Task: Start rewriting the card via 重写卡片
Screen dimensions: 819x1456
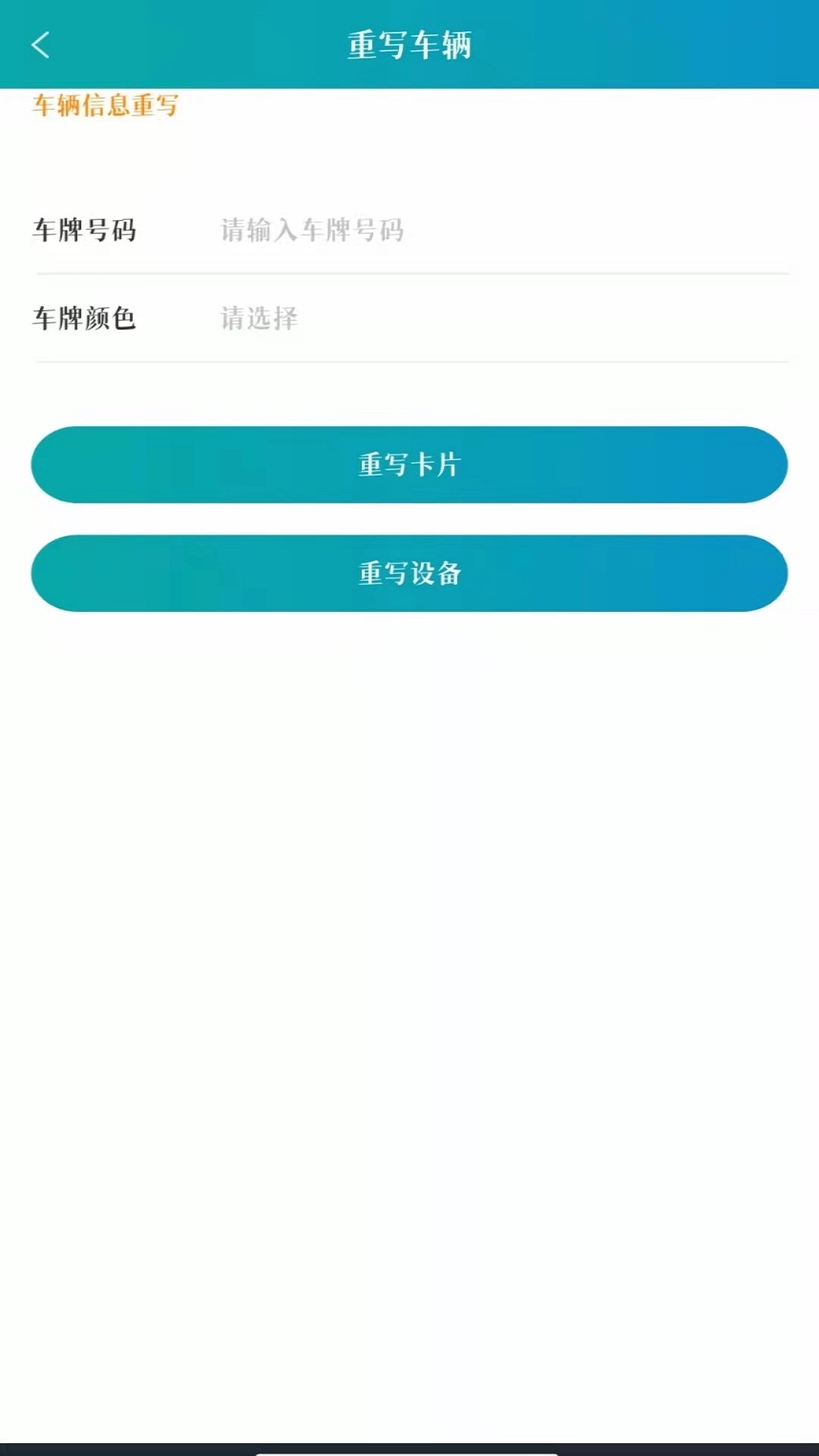Action: point(409,464)
